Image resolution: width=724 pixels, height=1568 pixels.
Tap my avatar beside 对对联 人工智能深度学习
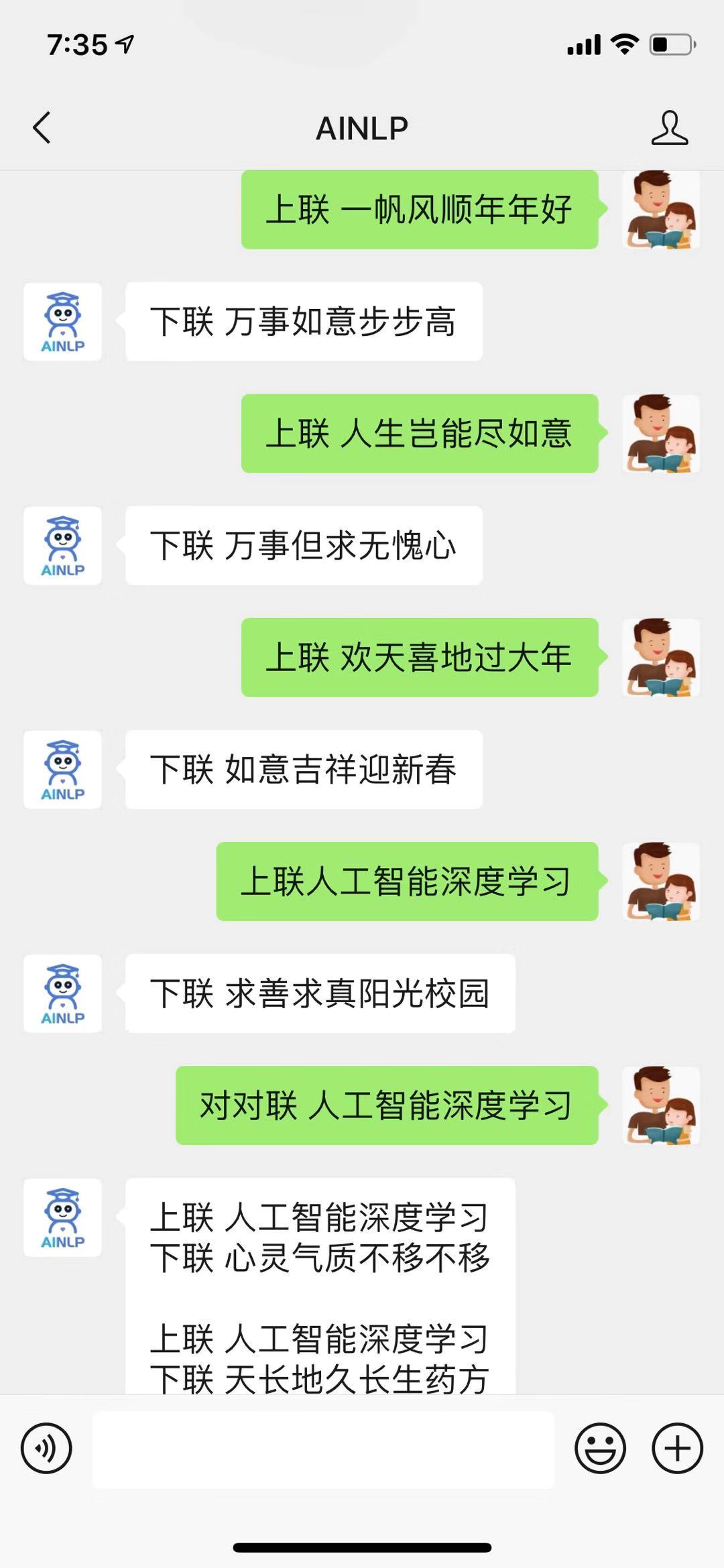(x=661, y=1105)
